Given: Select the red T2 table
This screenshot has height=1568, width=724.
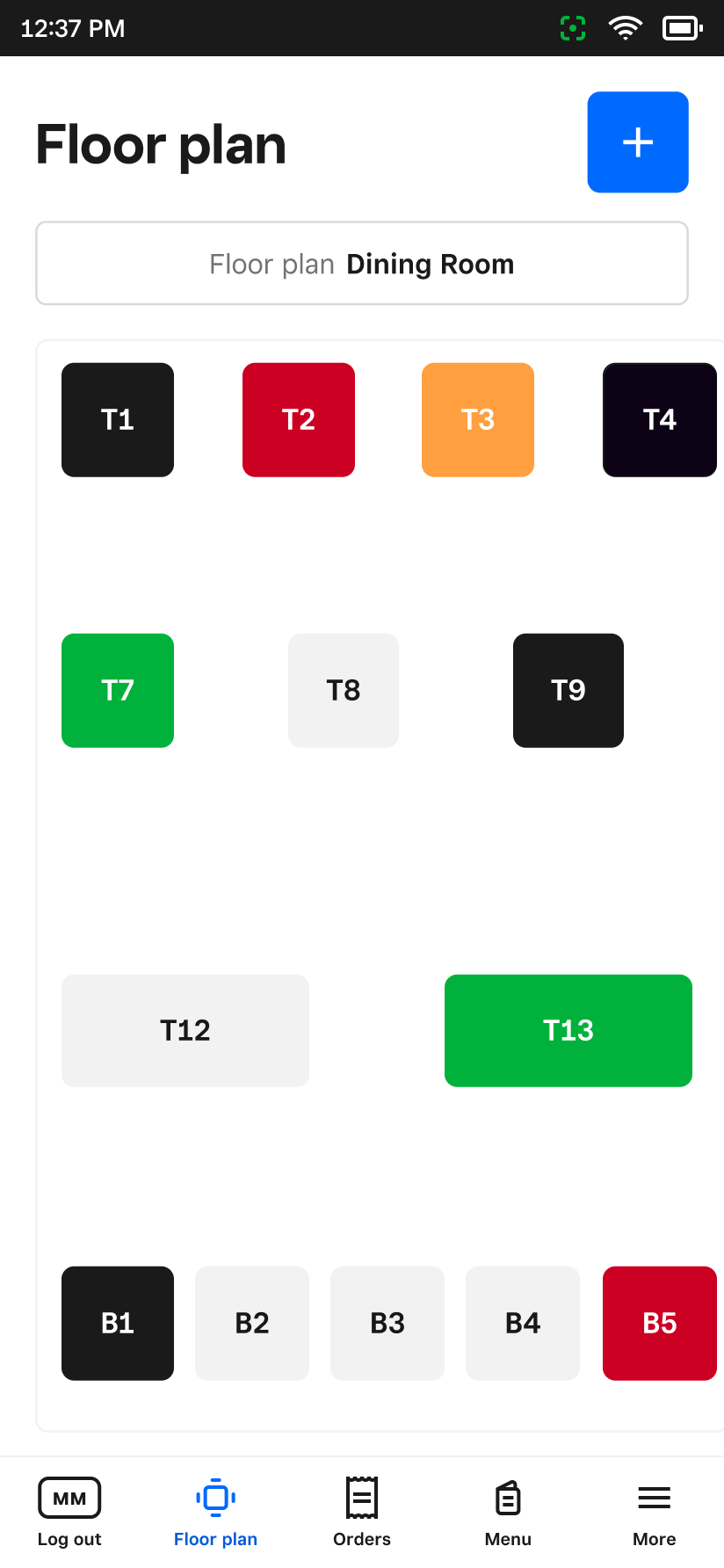Looking at the screenshot, I should pos(299,420).
